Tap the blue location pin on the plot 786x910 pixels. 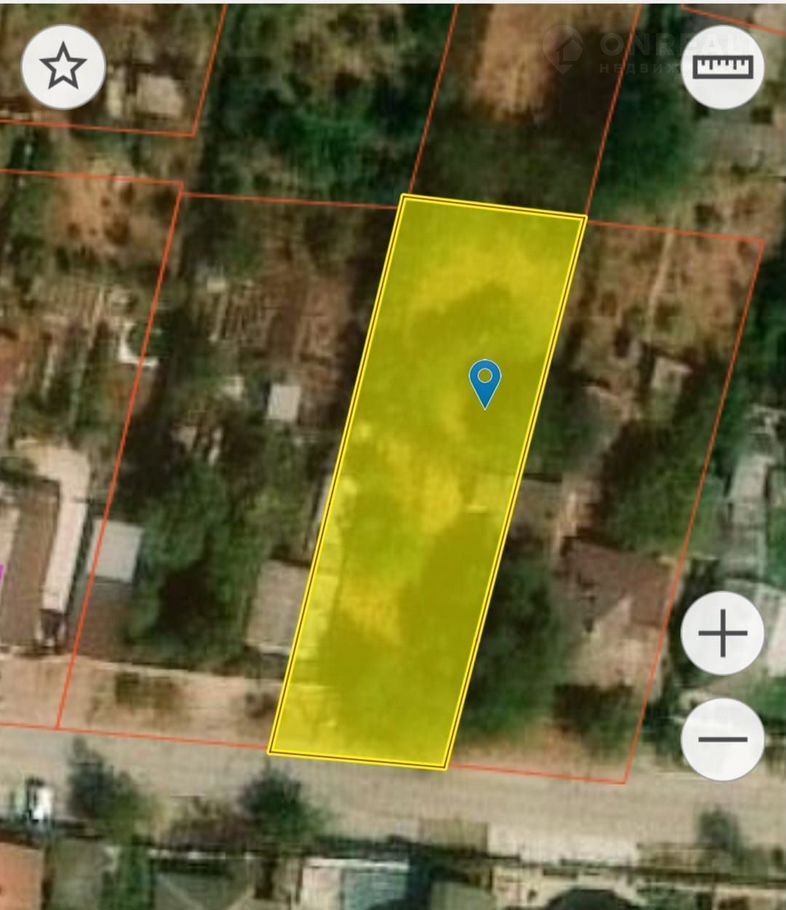[x=485, y=382]
